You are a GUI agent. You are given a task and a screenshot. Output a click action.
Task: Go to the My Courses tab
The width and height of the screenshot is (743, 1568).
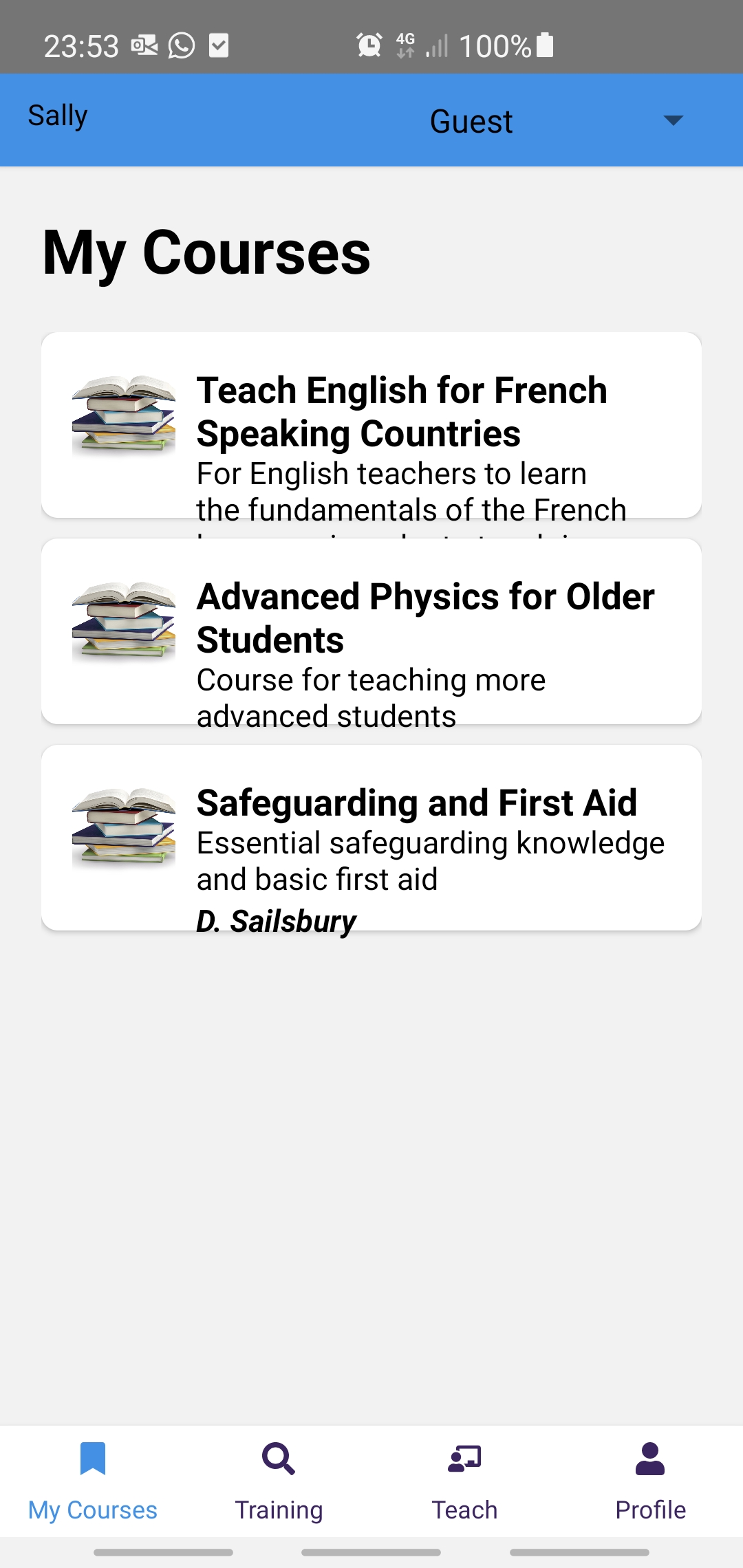point(93,1481)
